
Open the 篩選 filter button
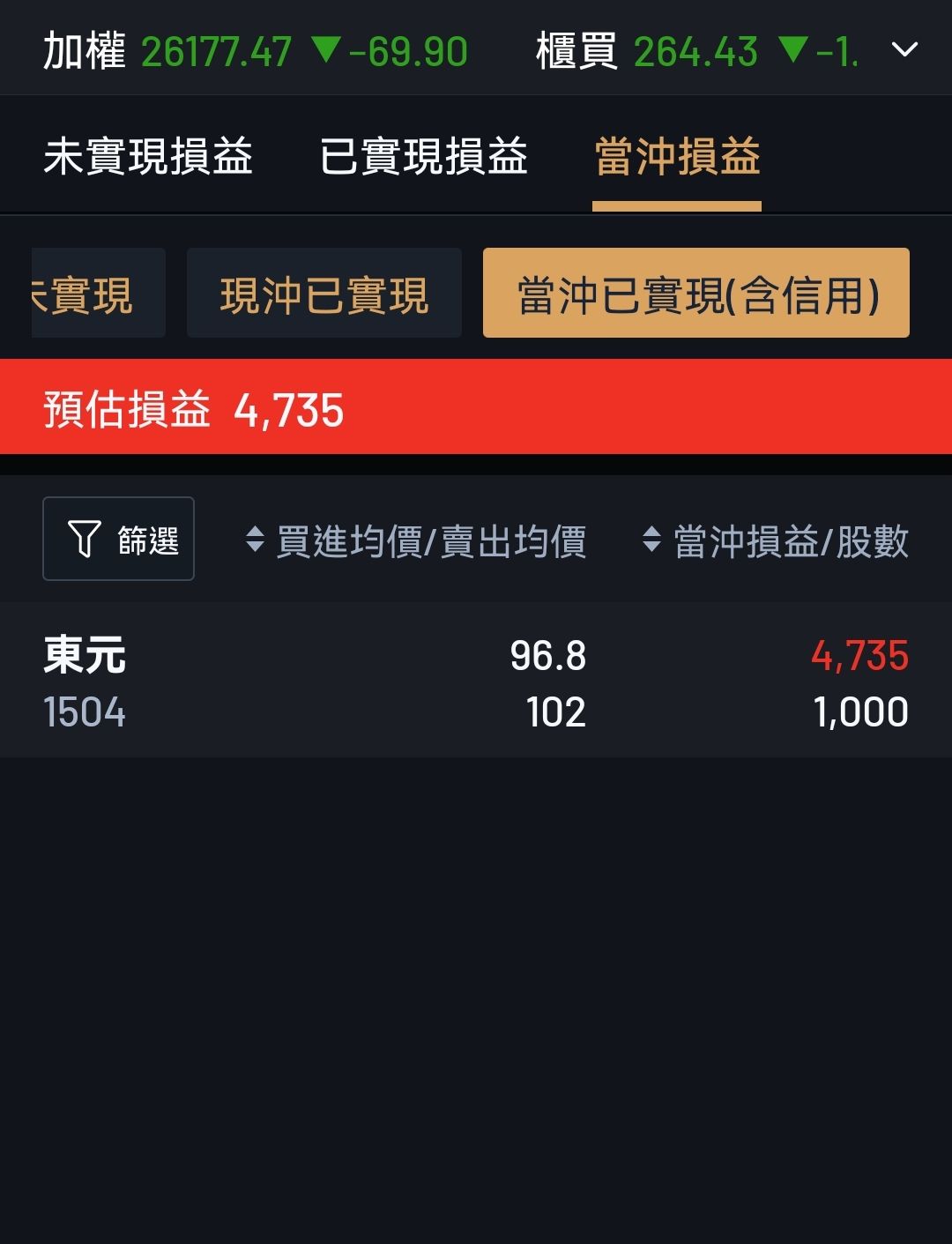click(118, 539)
